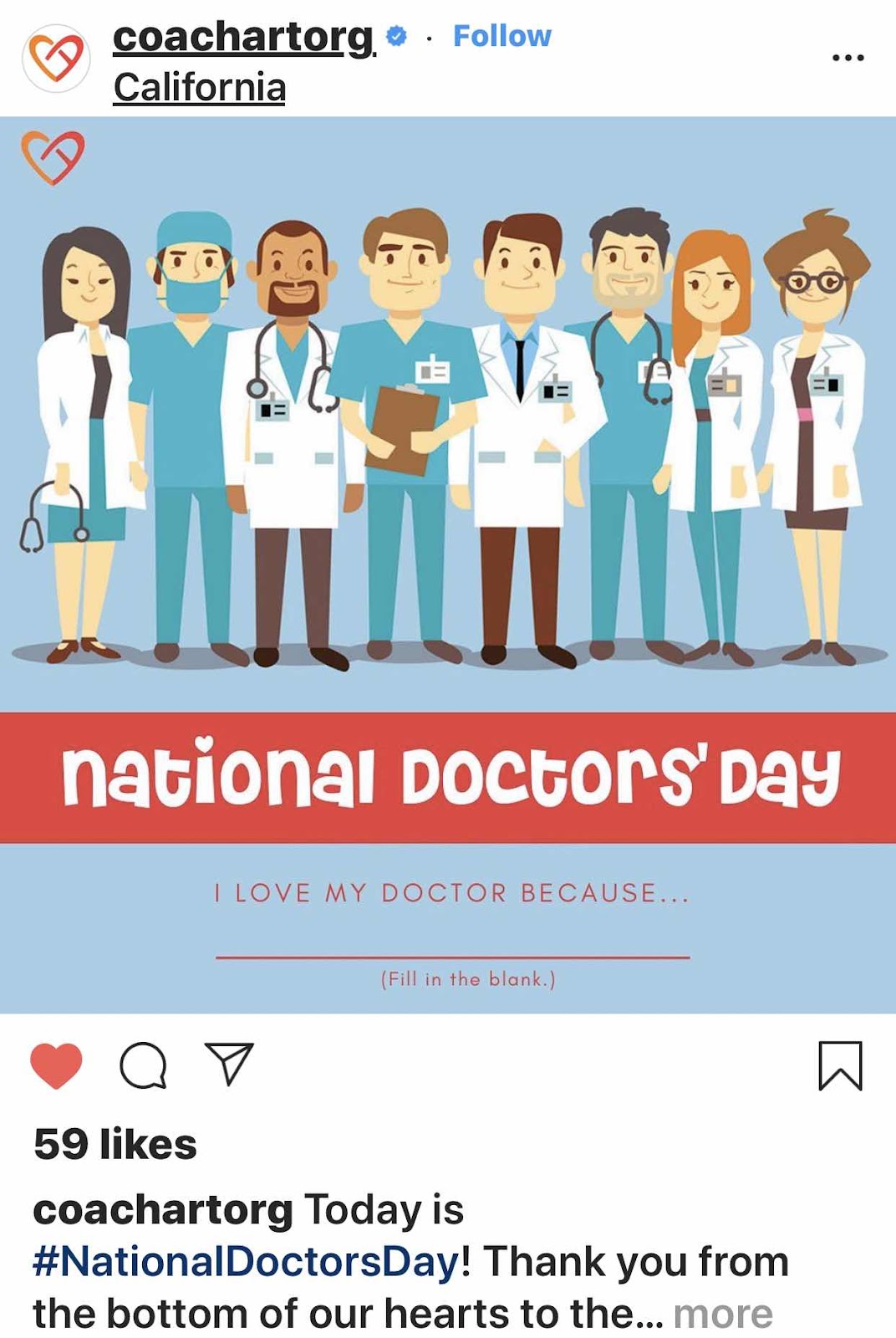Unlike the post with the heart icon
The height and width of the screenshot is (1338, 896).
coord(56,1066)
